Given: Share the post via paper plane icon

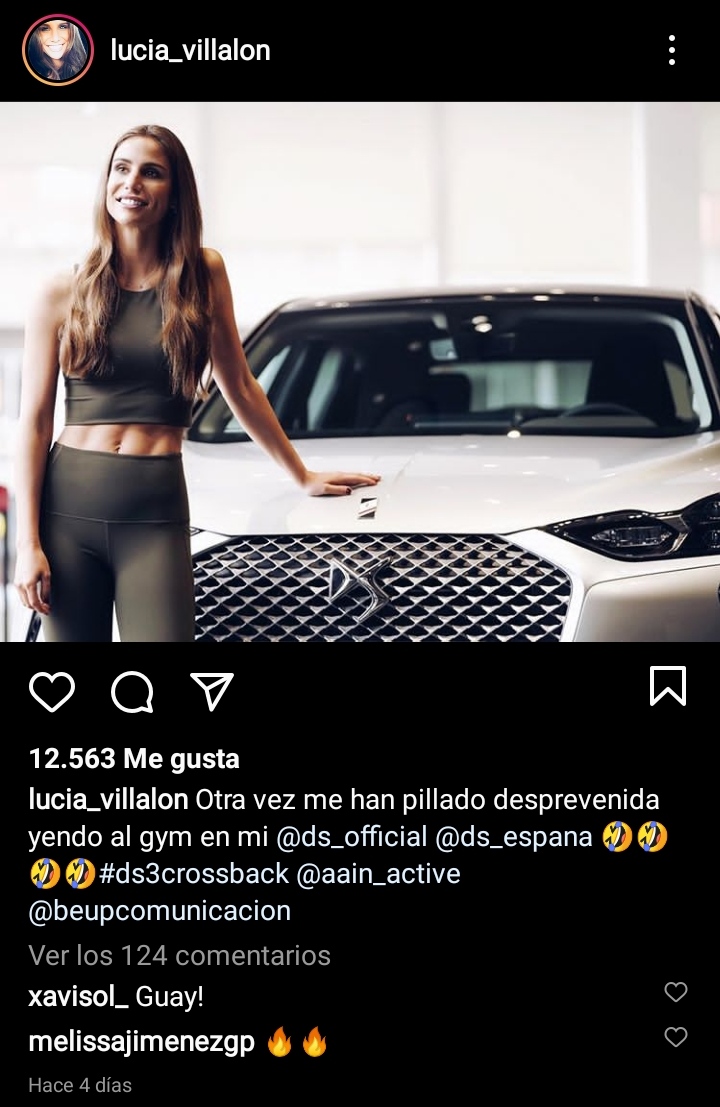Looking at the screenshot, I should click(212, 691).
